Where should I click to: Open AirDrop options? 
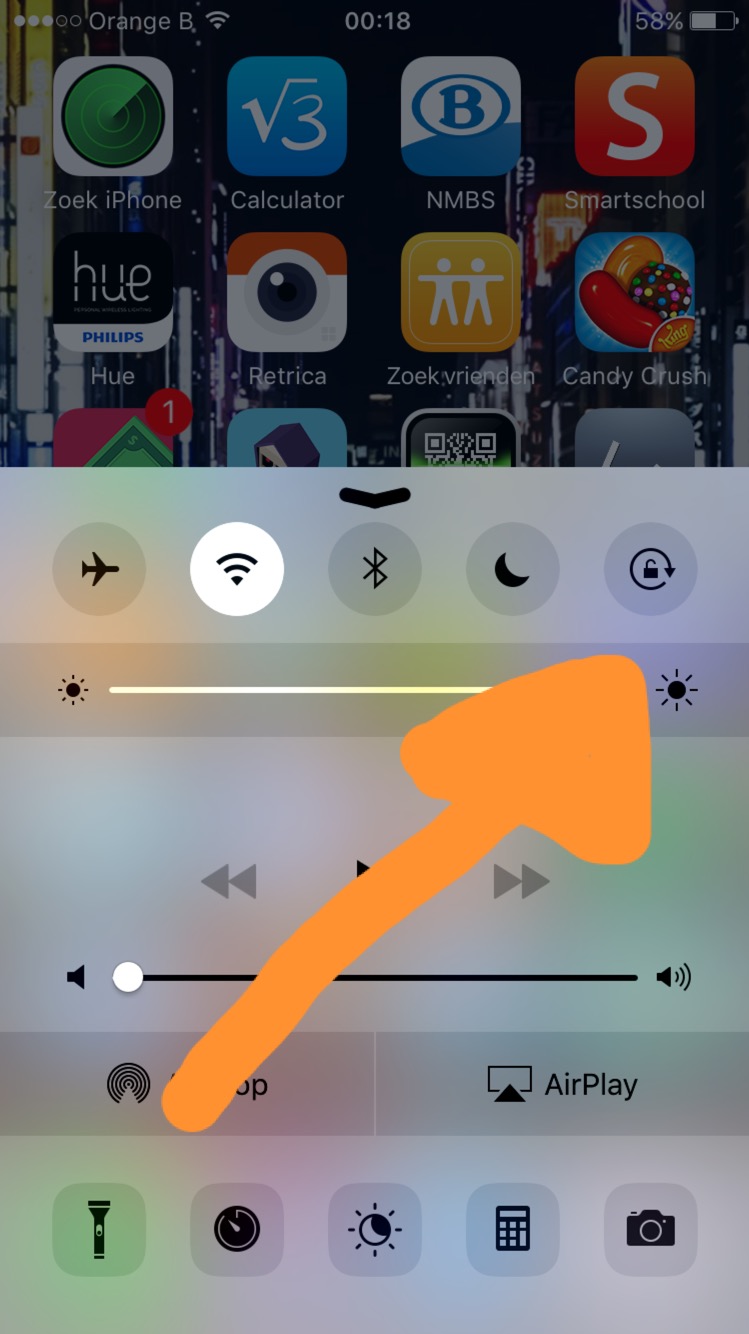tap(187, 1084)
